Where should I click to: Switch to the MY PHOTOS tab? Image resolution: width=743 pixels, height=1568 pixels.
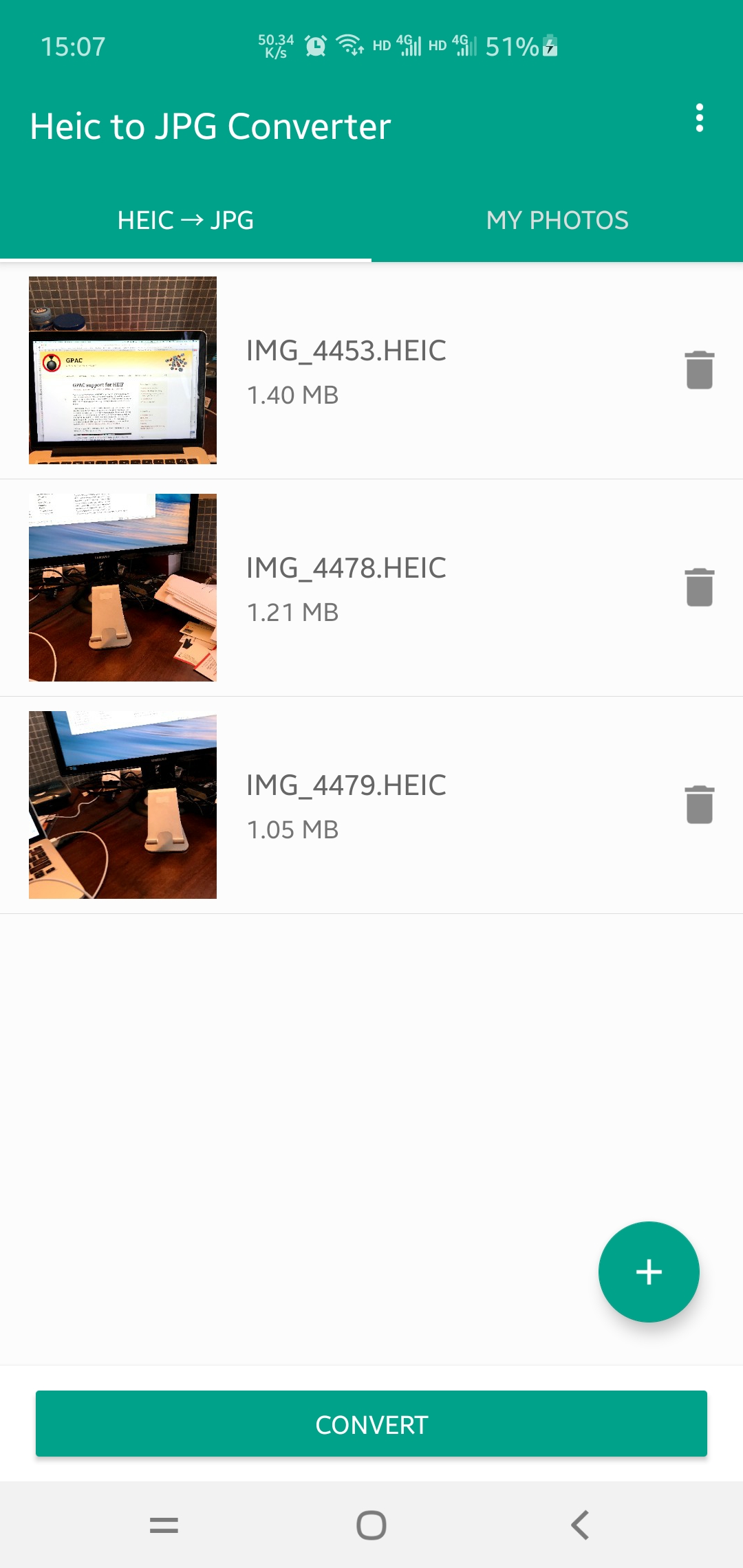(x=557, y=220)
